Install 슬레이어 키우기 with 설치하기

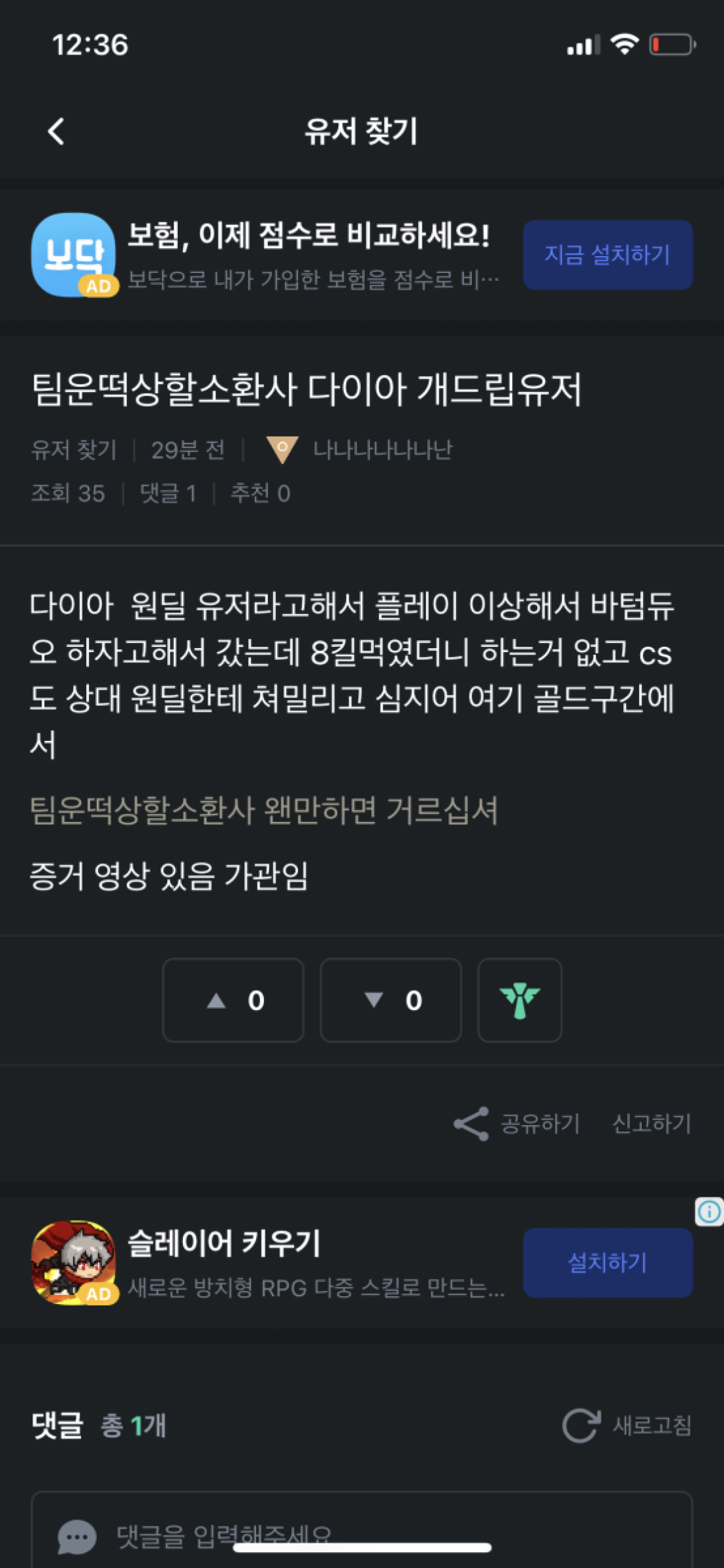(x=607, y=1263)
